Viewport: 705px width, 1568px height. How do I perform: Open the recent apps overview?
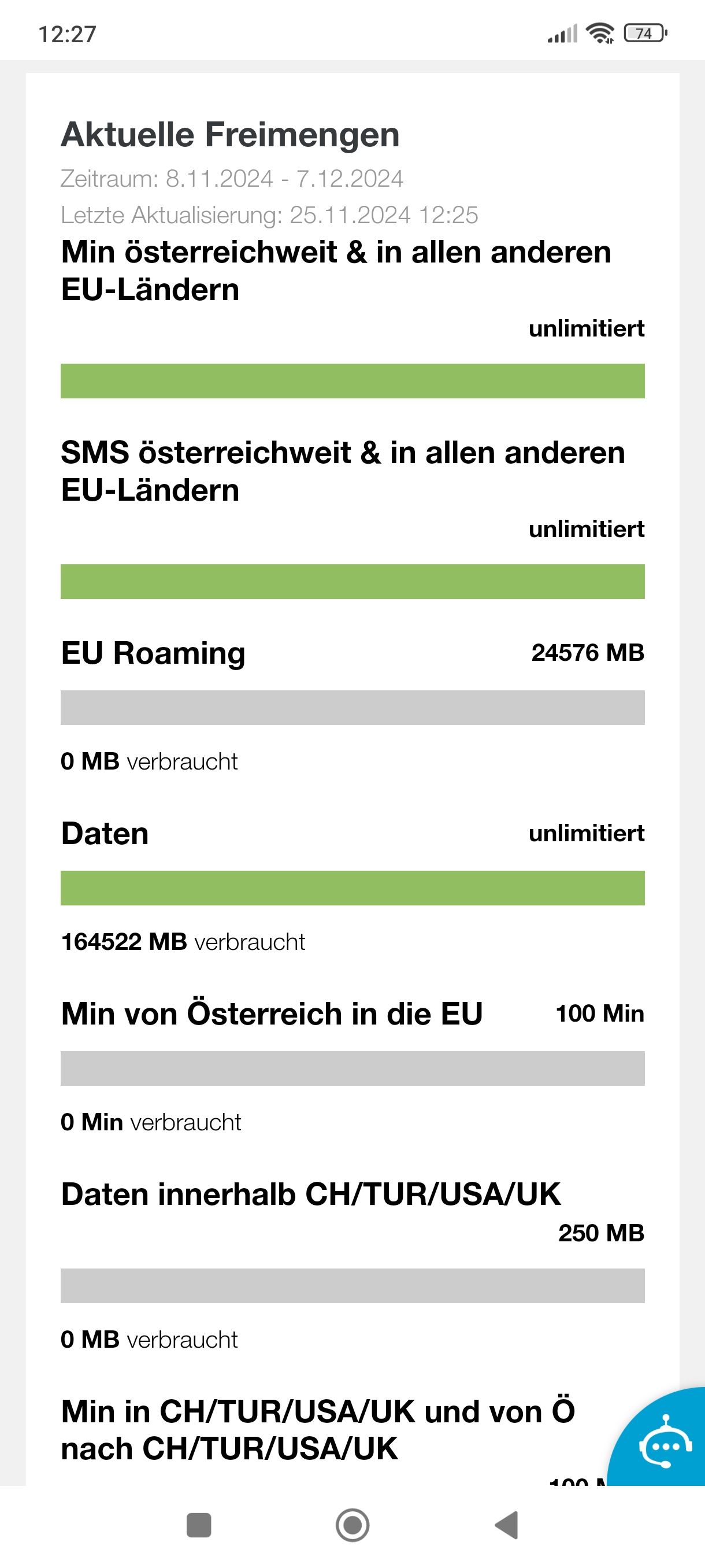click(x=198, y=1525)
